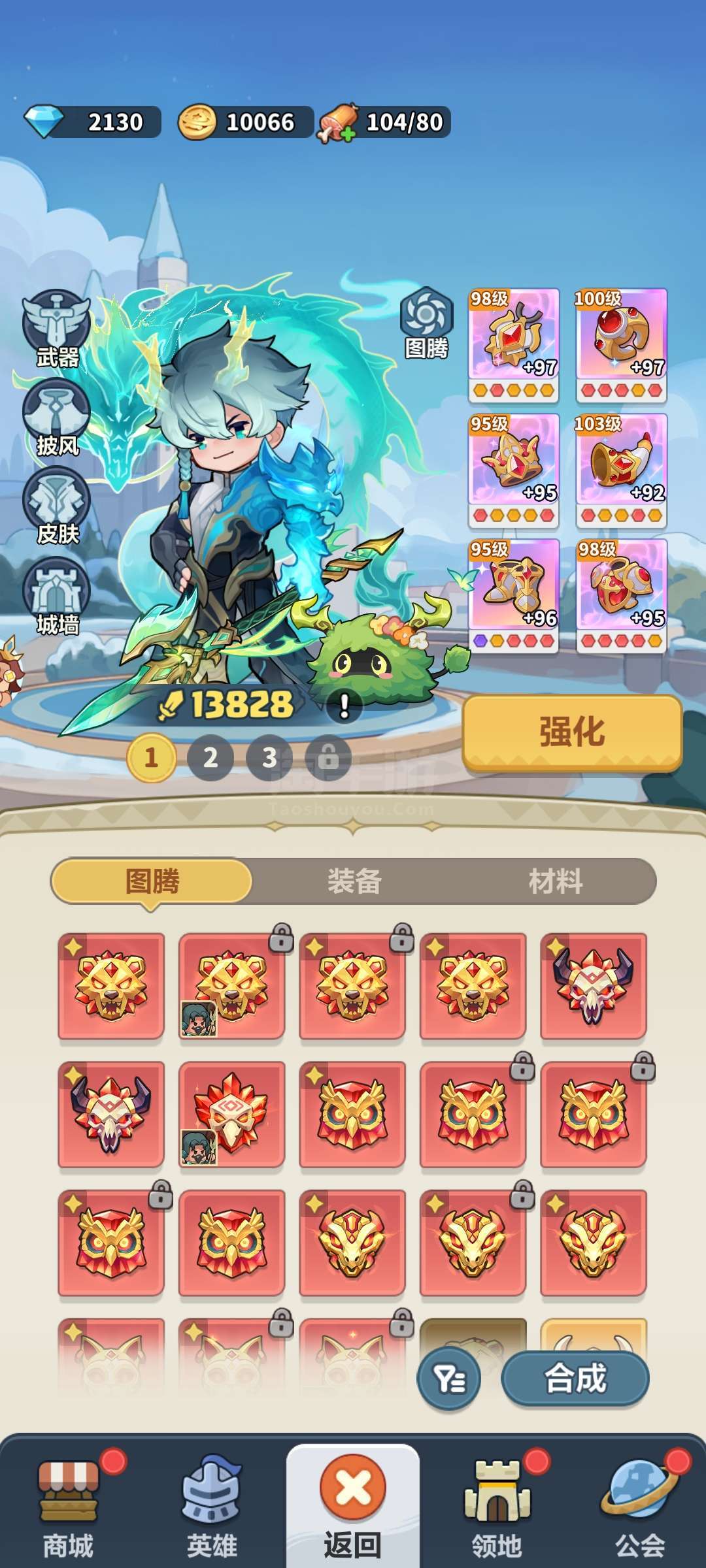Open the 商城 shop tab
Viewport: 706px width, 1568px height.
pyautogui.click(x=69, y=1507)
